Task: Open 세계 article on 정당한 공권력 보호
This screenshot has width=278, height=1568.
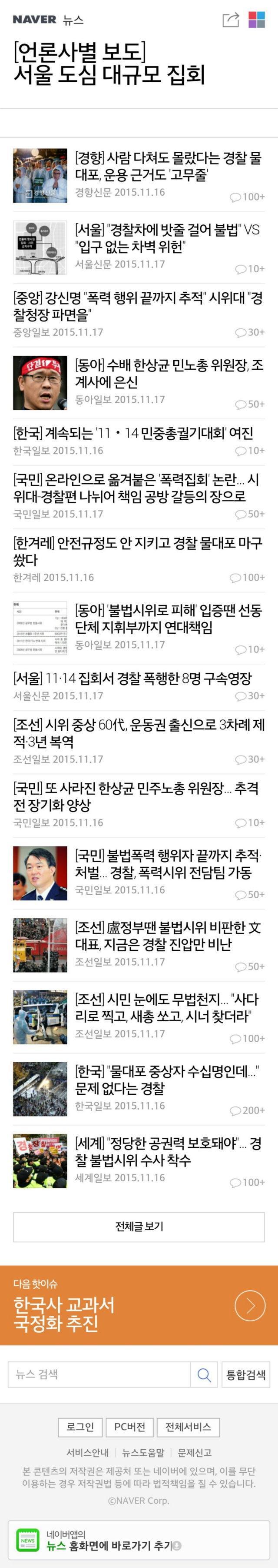Action: point(168,1151)
